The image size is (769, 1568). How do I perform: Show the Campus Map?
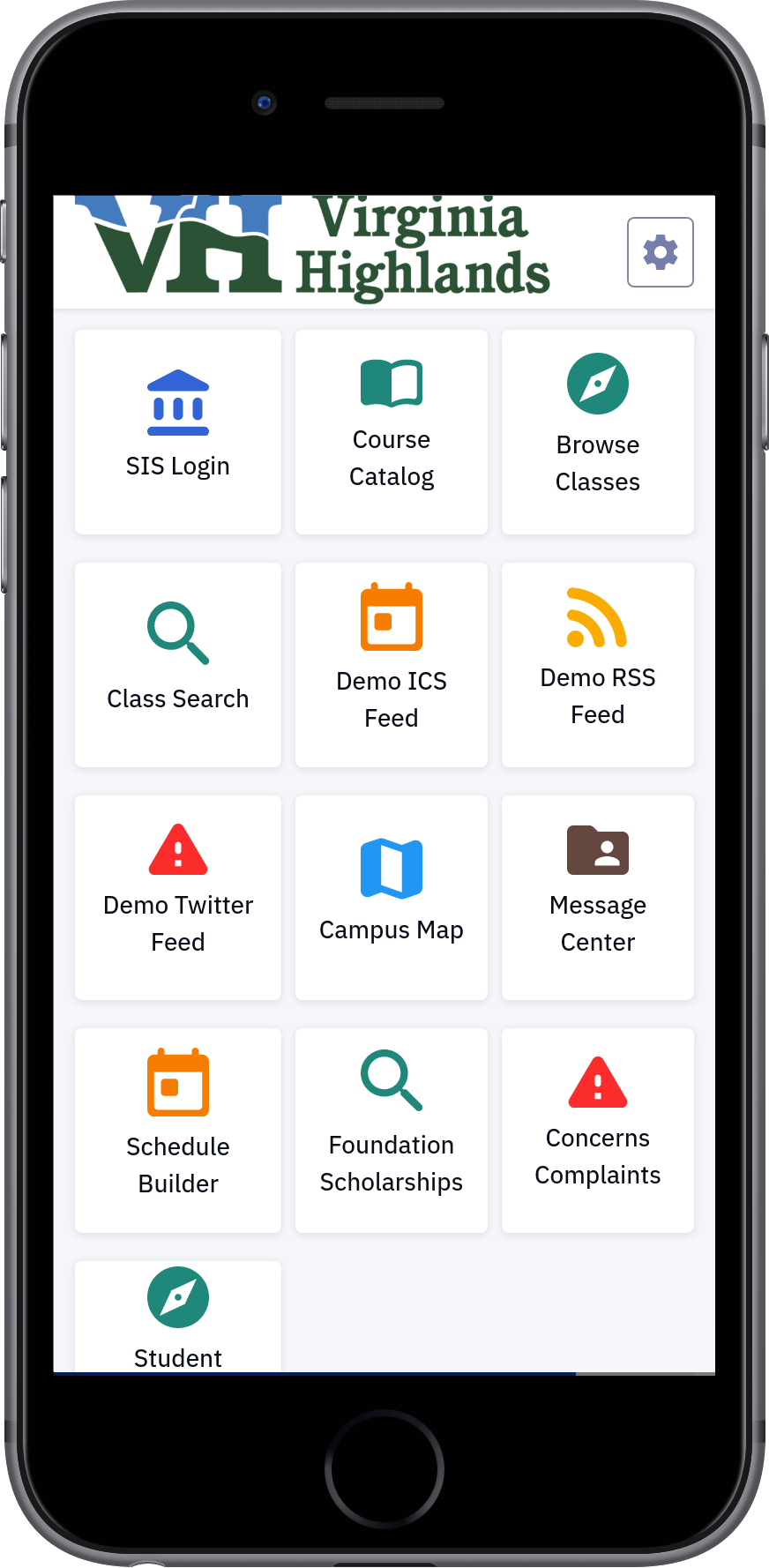(392, 898)
